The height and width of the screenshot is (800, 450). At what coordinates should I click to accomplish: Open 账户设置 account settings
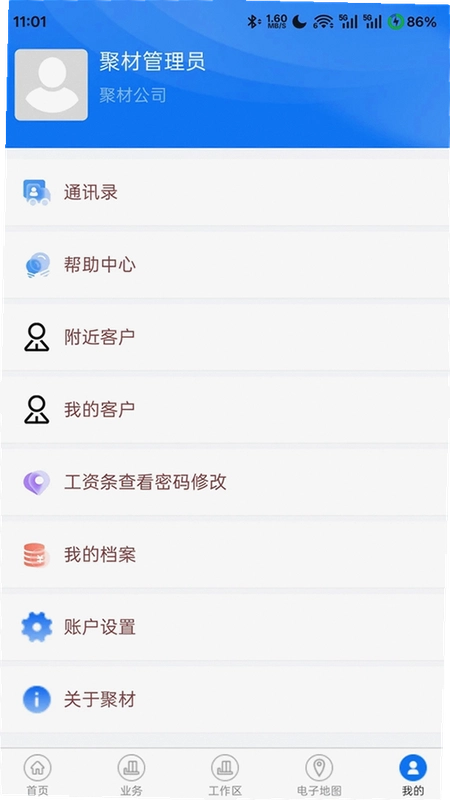(225, 627)
